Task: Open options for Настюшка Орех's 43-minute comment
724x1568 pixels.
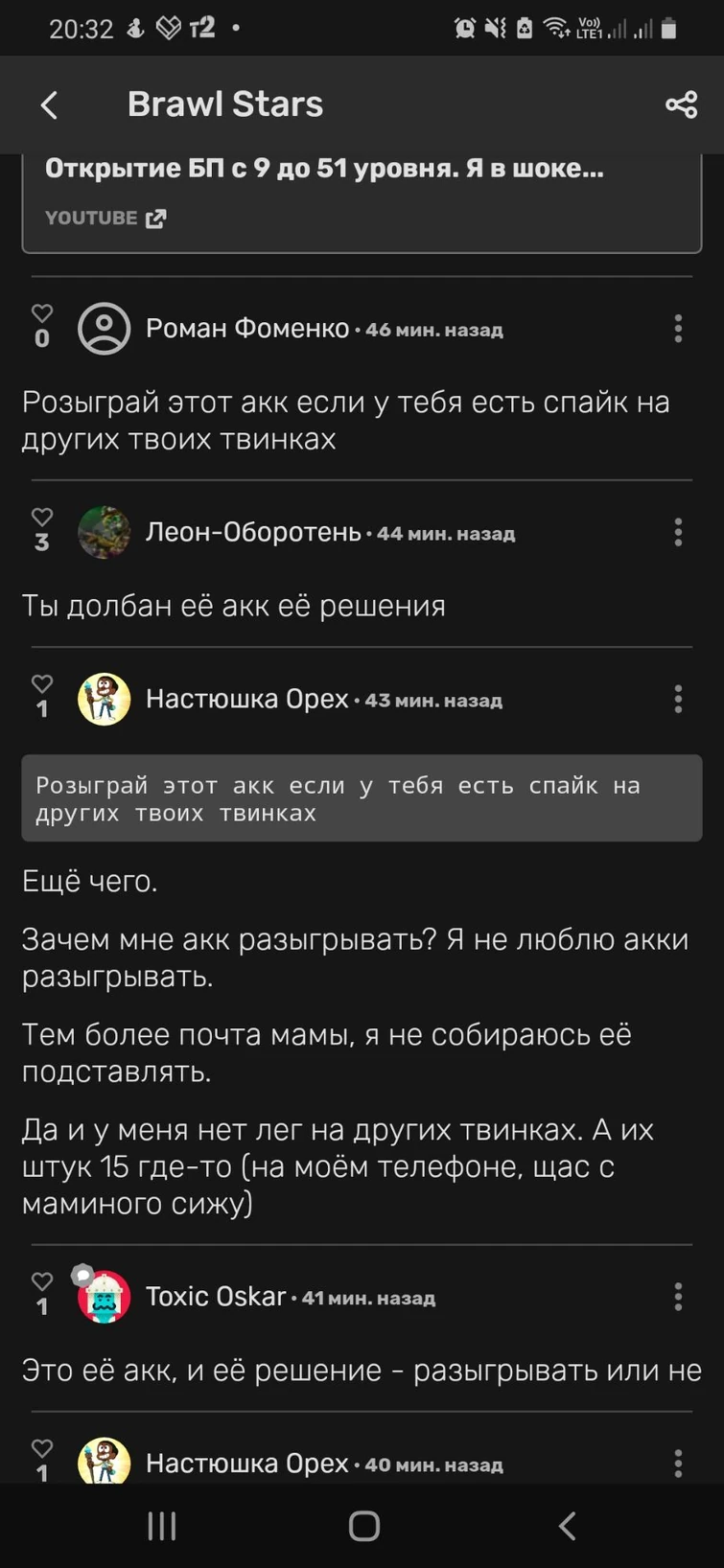Action: pos(678,700)
